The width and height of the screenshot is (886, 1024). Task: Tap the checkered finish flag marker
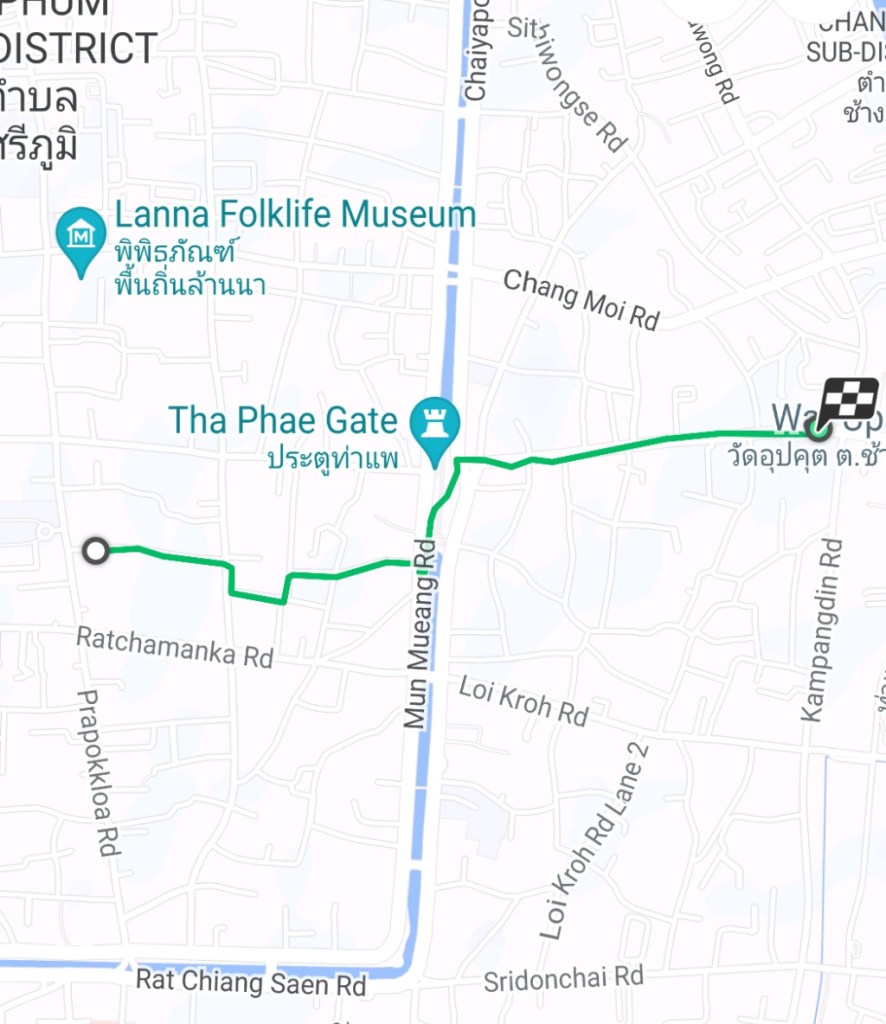[x=848, y=401]
